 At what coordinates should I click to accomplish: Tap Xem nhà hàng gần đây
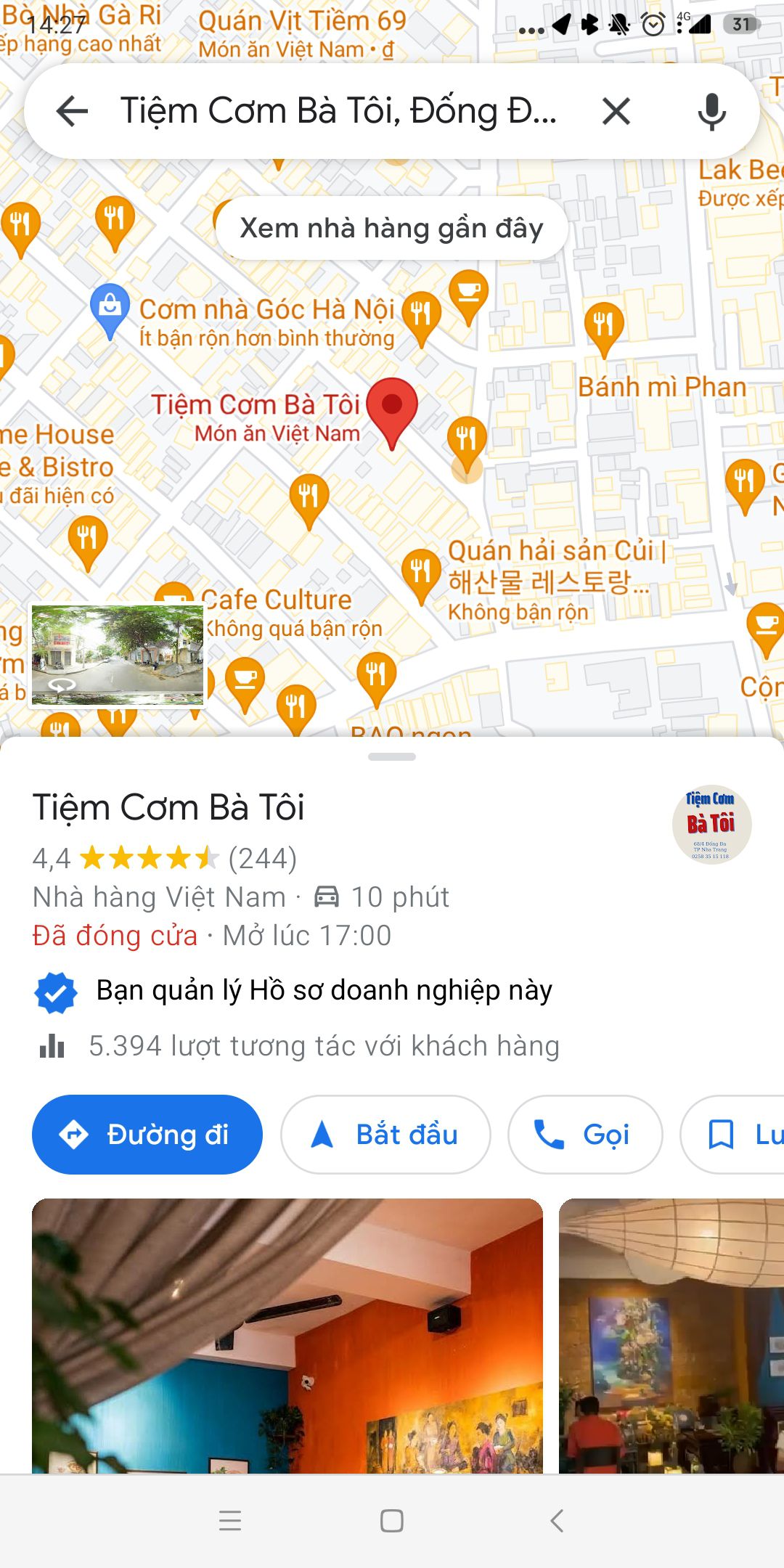tap(392, 227)
